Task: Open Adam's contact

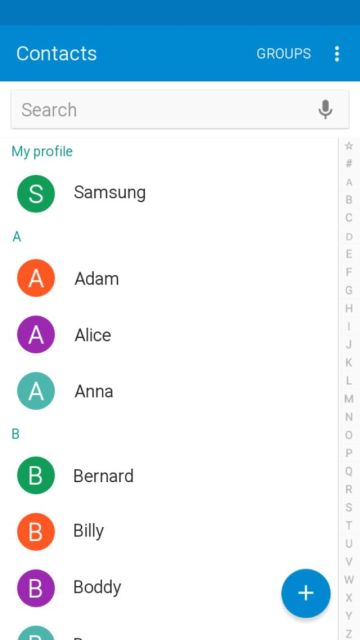Action: click(169, 278)
